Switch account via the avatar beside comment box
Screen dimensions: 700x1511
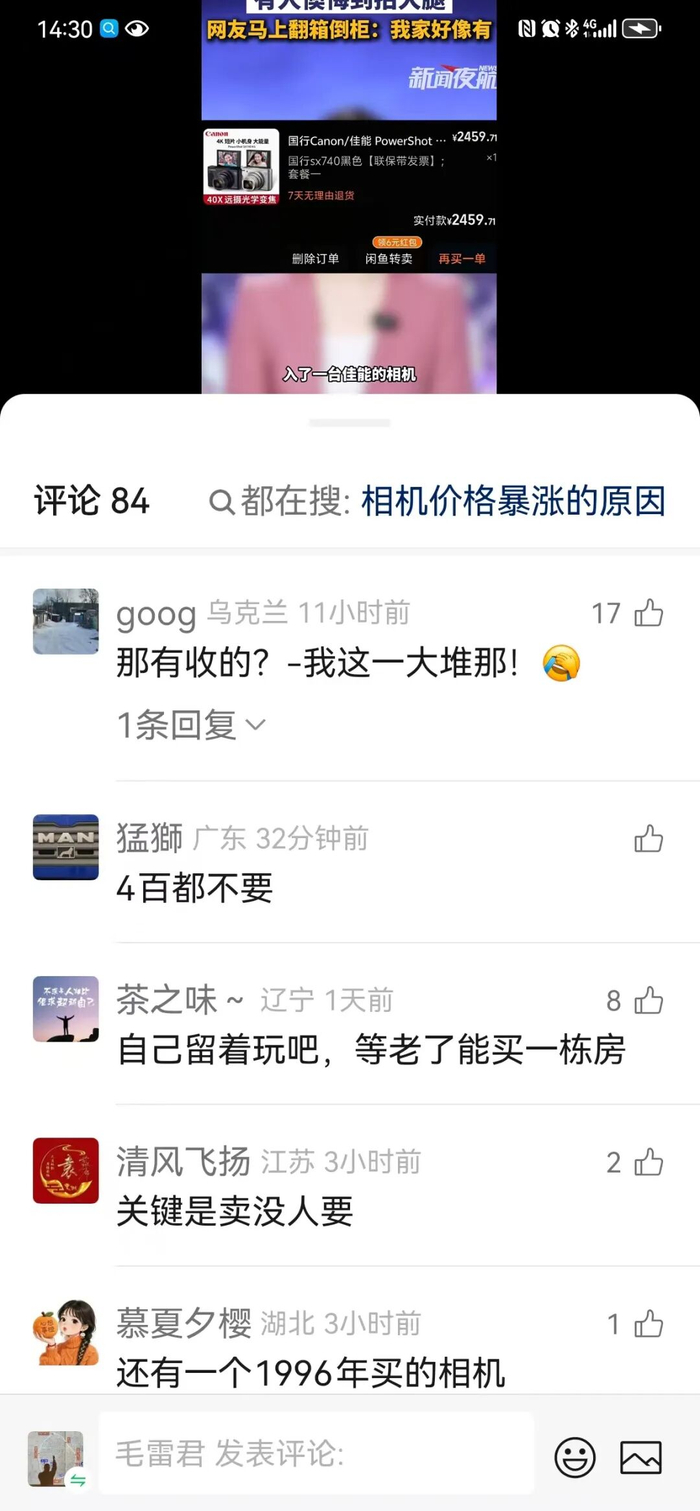[56, 1457]
